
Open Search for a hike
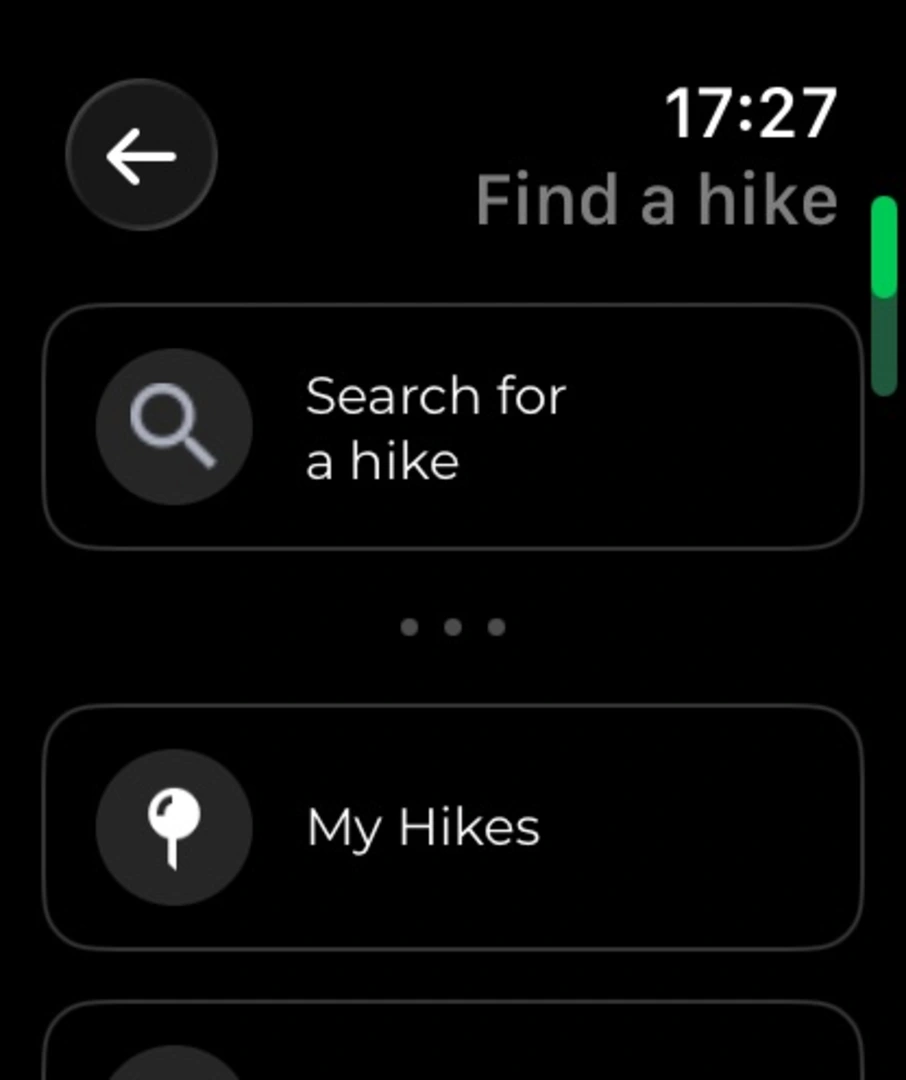452,427
